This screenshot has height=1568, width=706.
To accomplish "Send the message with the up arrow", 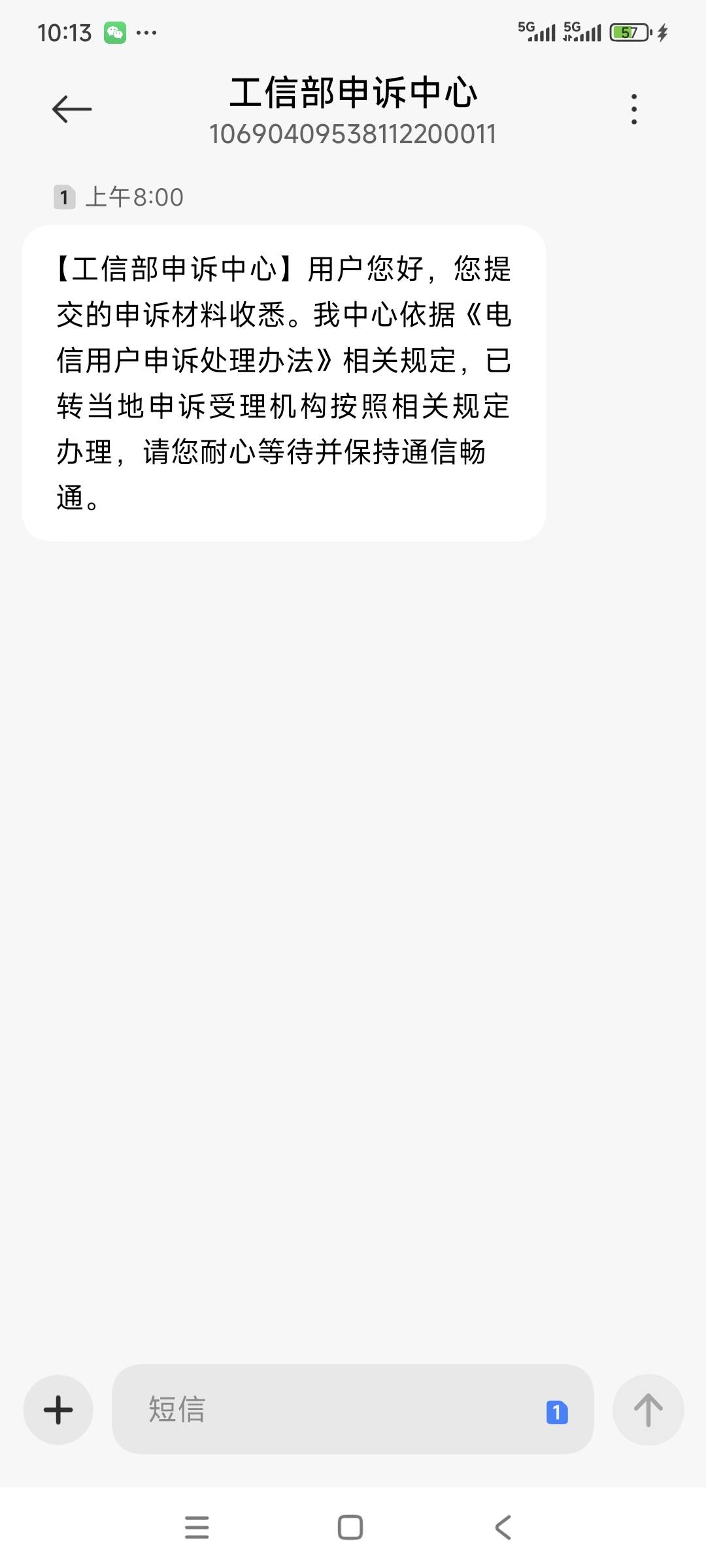I will [x=648, y=1409].
